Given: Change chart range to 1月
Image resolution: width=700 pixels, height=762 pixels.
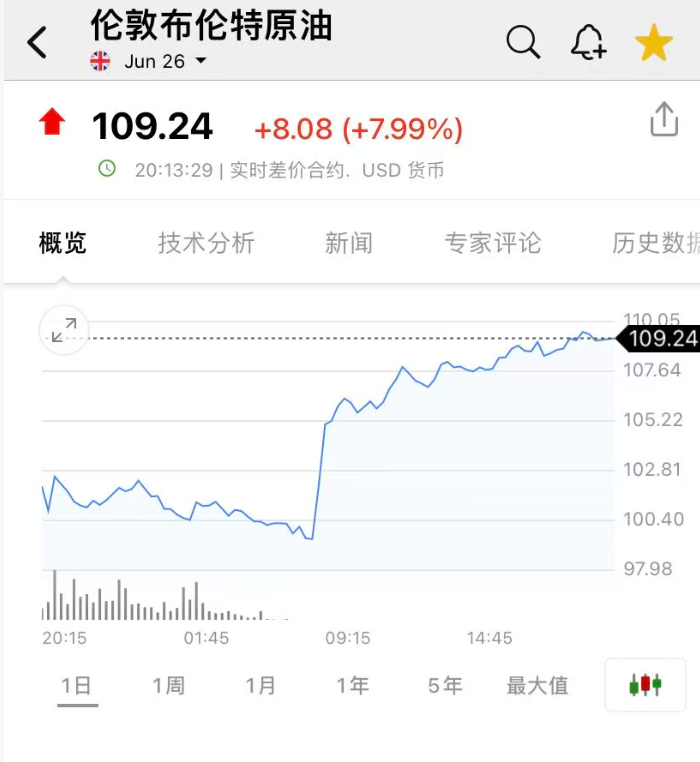Looking at the screenshot, I should pyautogui.click(x=260, y=685).
